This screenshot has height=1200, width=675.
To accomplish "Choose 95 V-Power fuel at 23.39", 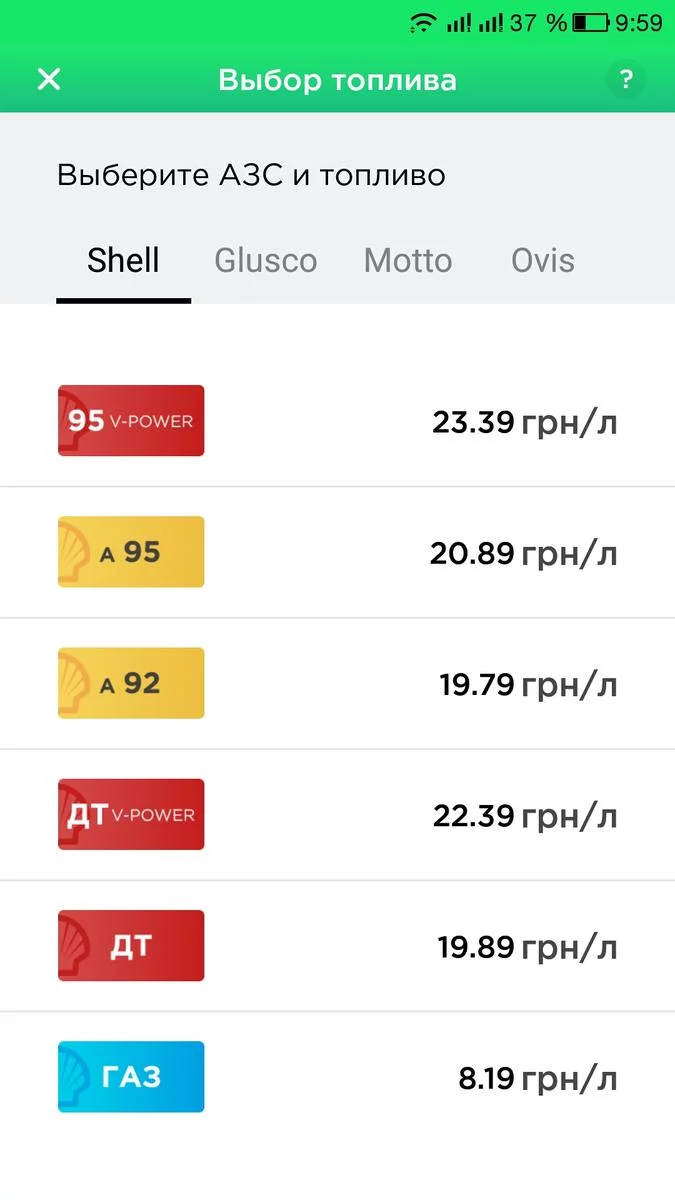I will click(x=337, y=422).
